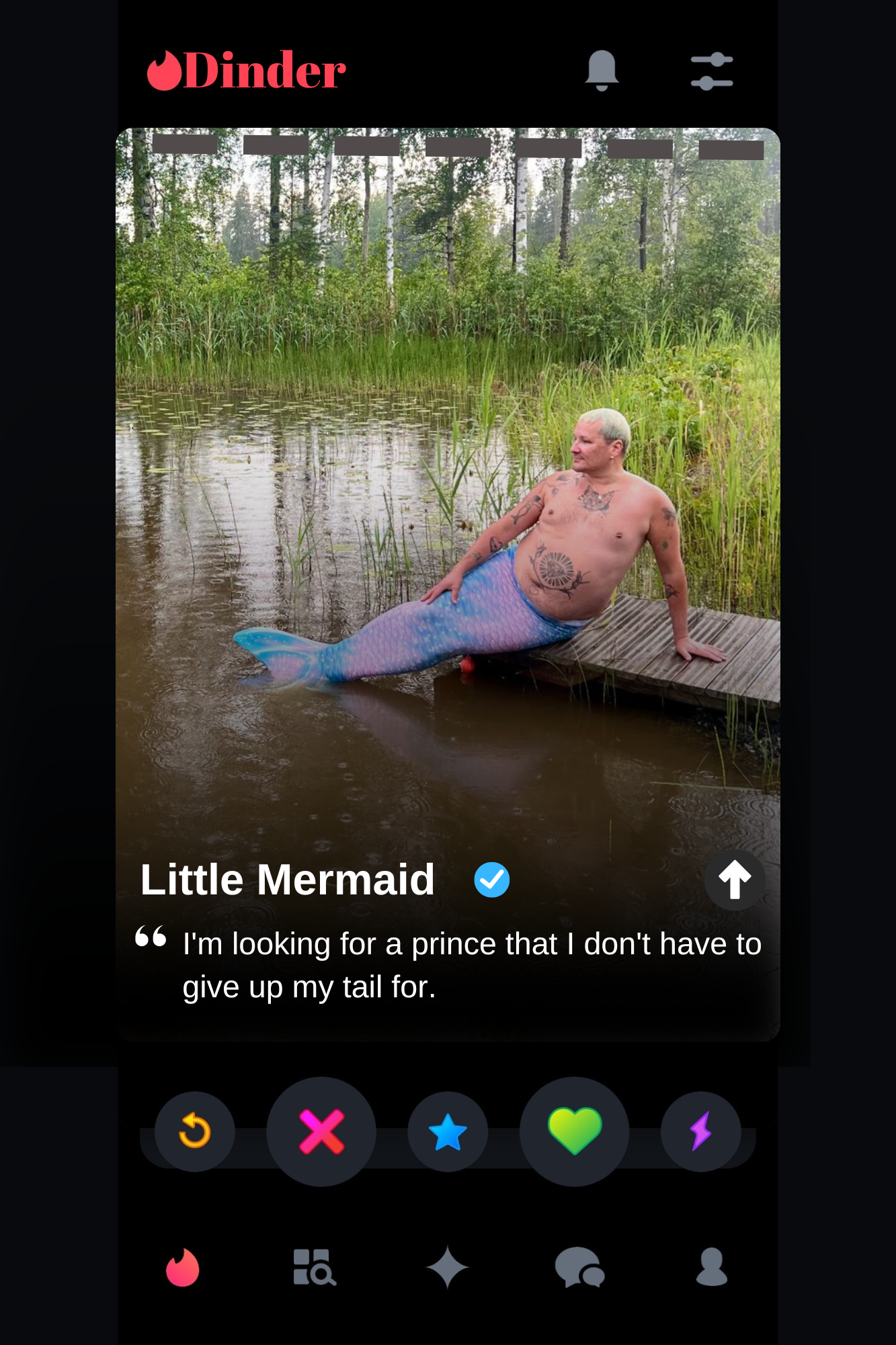This screenshot has width=896, height=1345.
Task: Reject profile with the X button
Action: coord(321,1131)
